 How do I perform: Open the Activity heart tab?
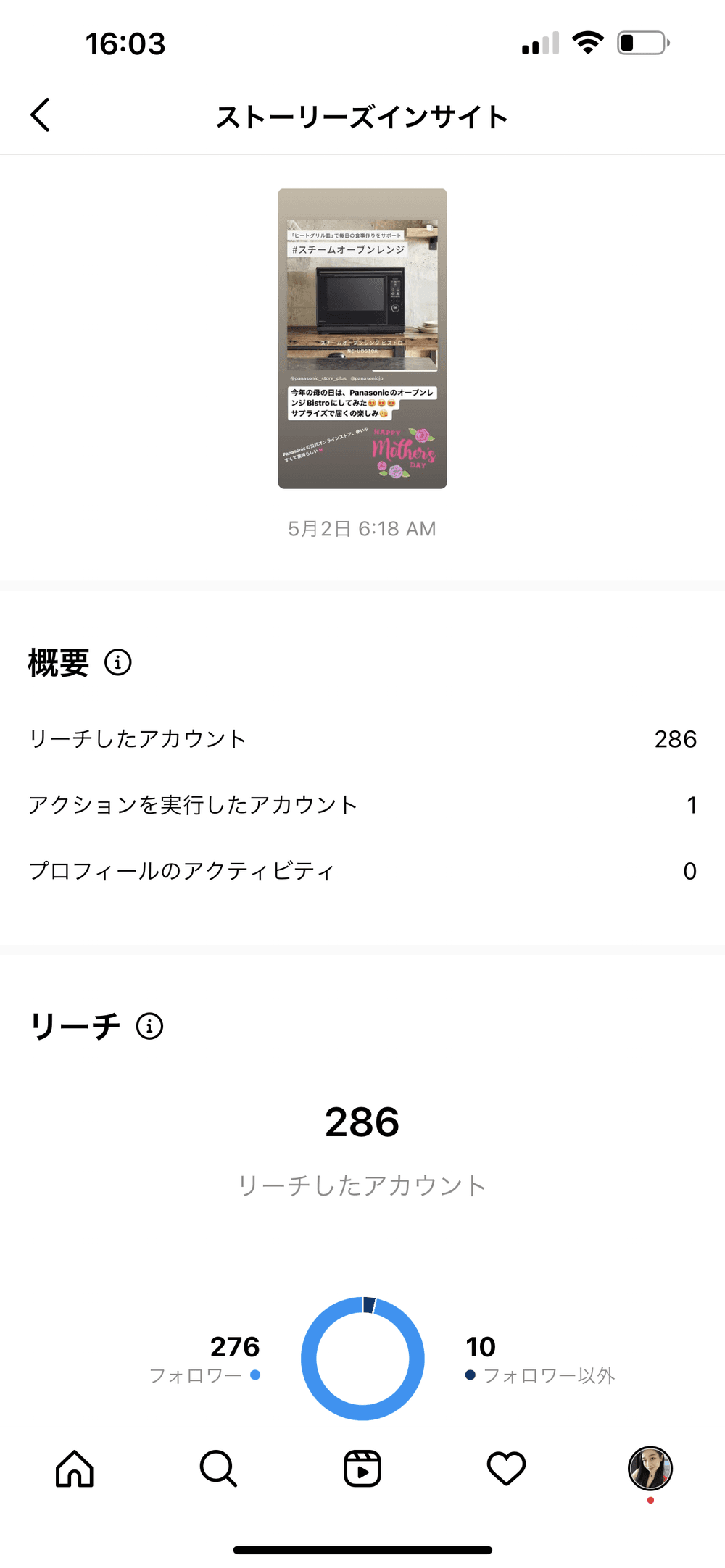point(506,1469)
